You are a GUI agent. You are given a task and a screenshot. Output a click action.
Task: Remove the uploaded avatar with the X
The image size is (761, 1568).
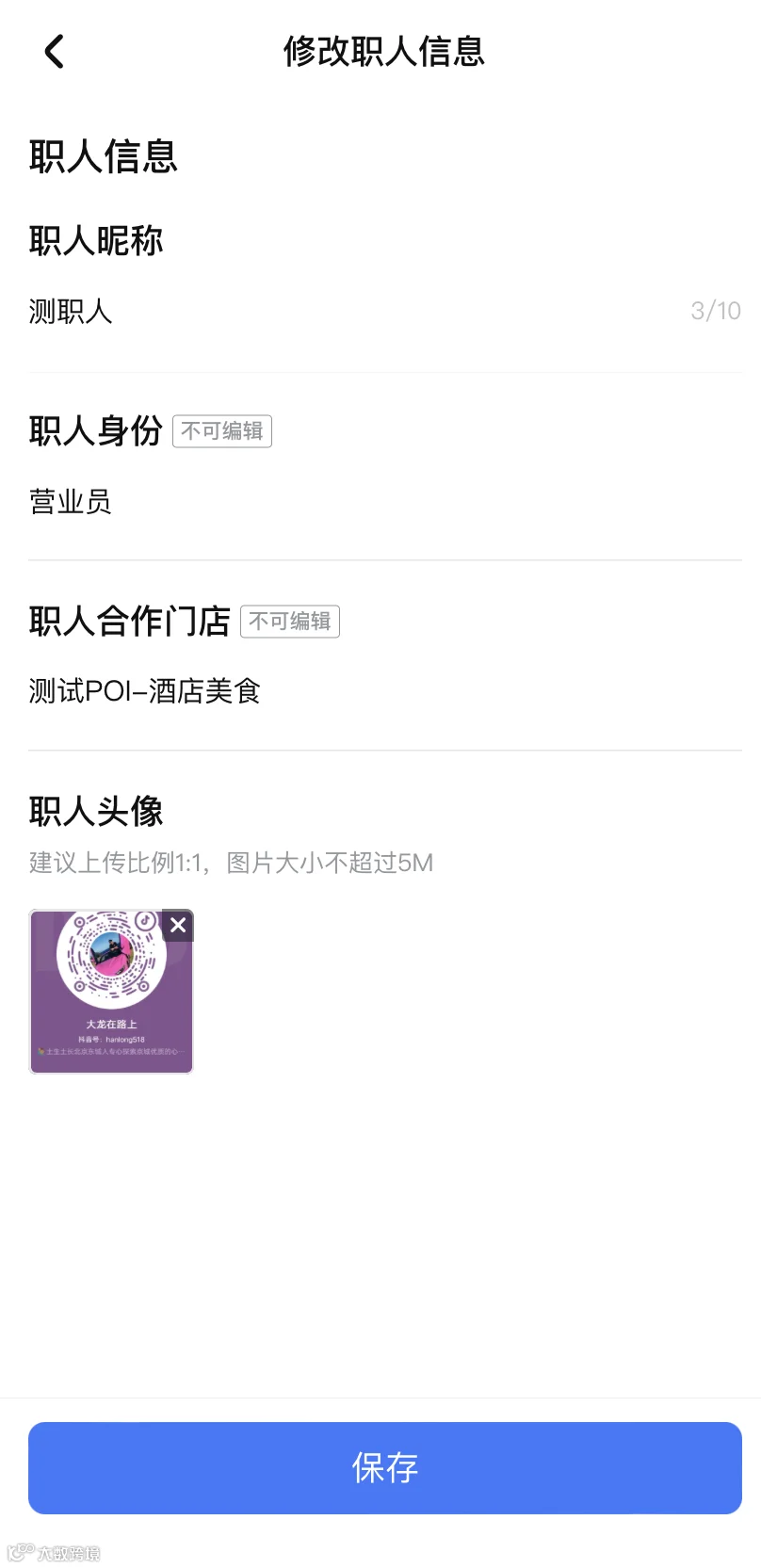(178, 926)
